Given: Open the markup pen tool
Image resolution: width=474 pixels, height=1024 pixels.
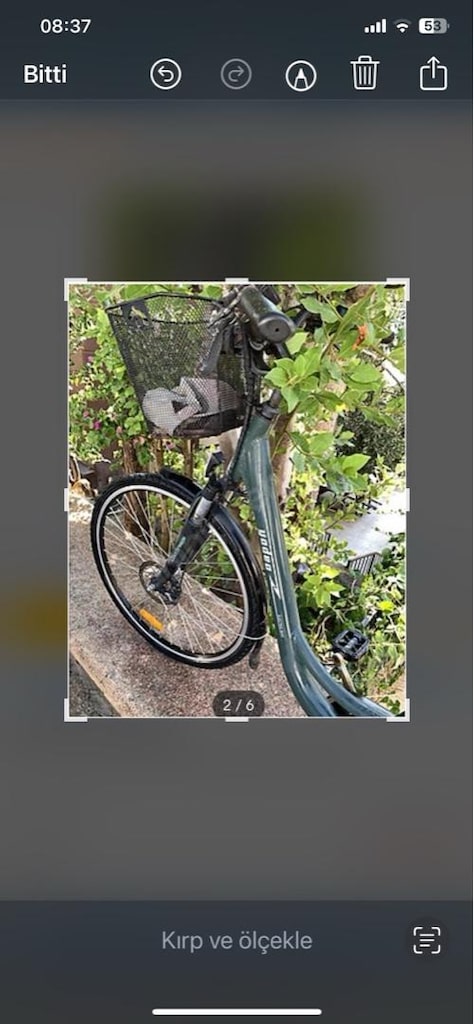Looking at the screenshot, I should click(x=301, y=75).
